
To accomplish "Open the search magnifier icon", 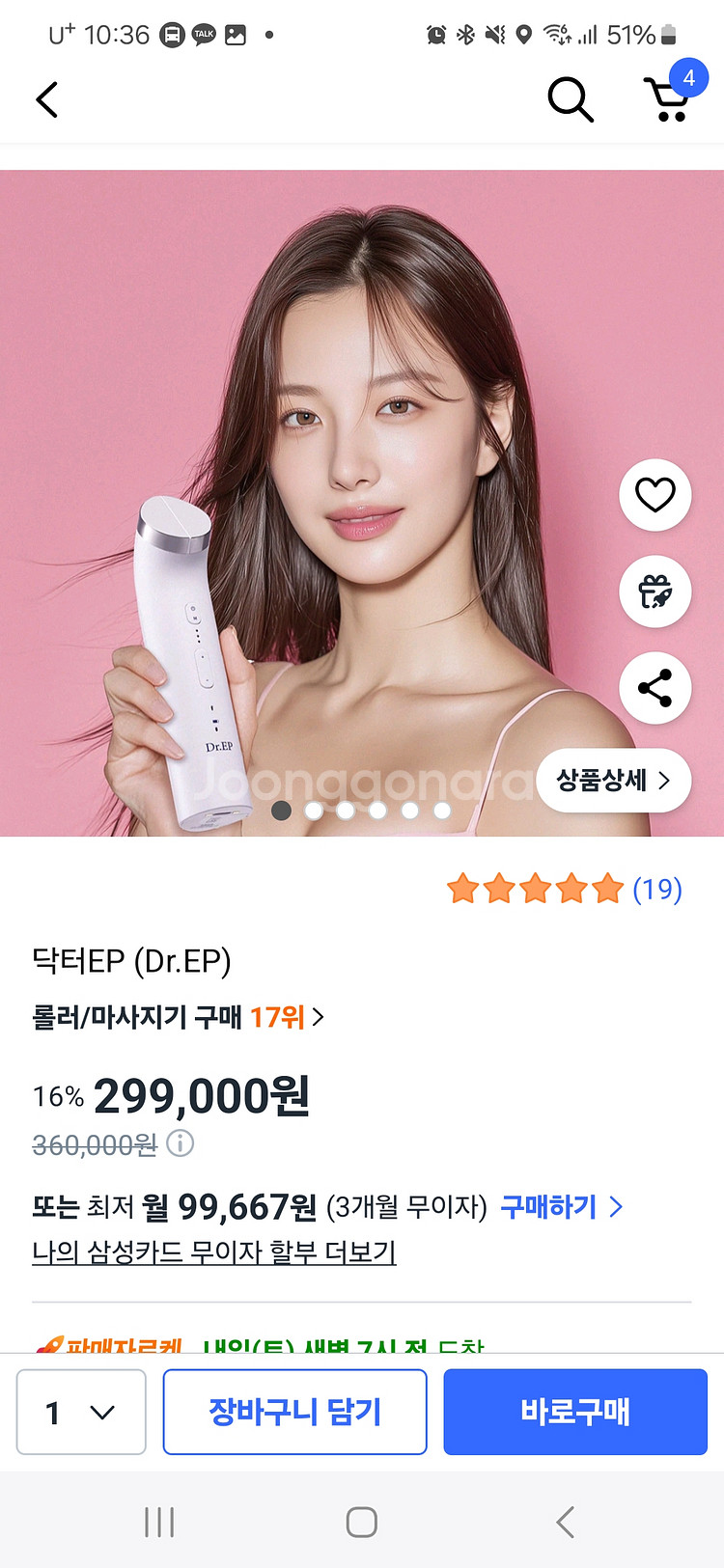I will [x=570, y=99].
